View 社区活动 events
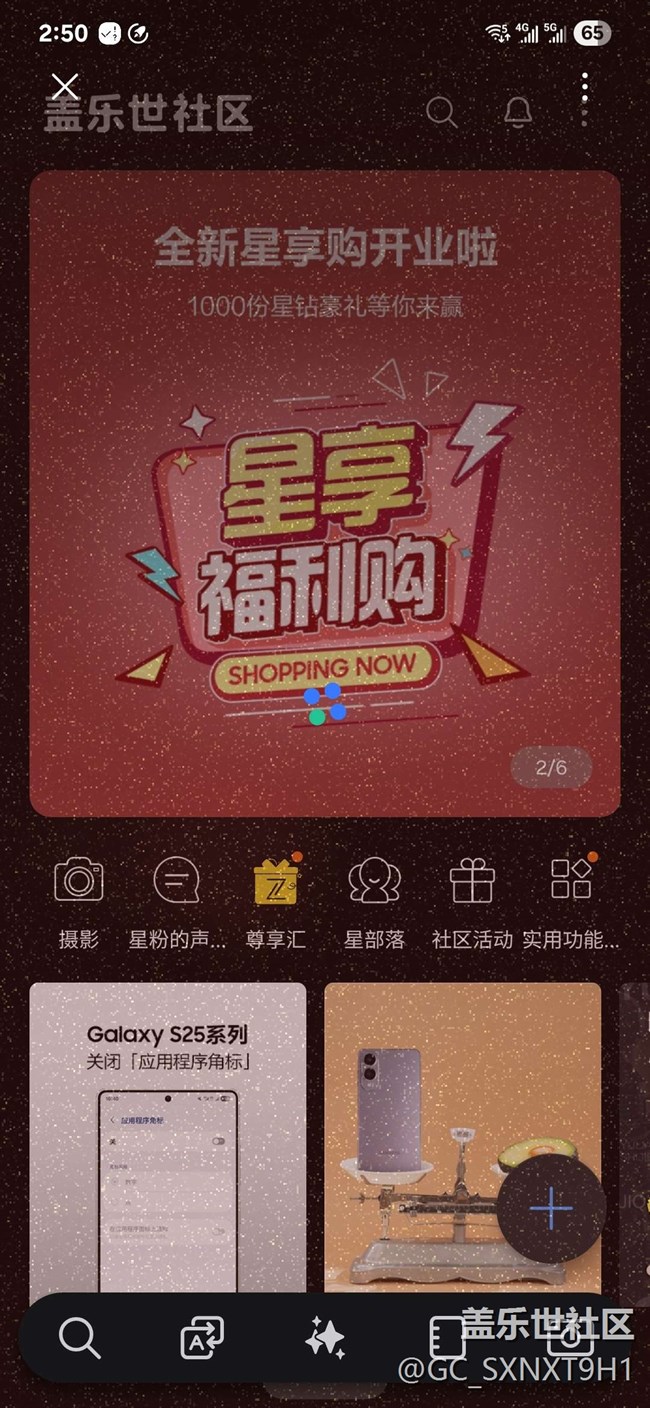Screen dimensions: 650x1408 (x=472, y=900)
